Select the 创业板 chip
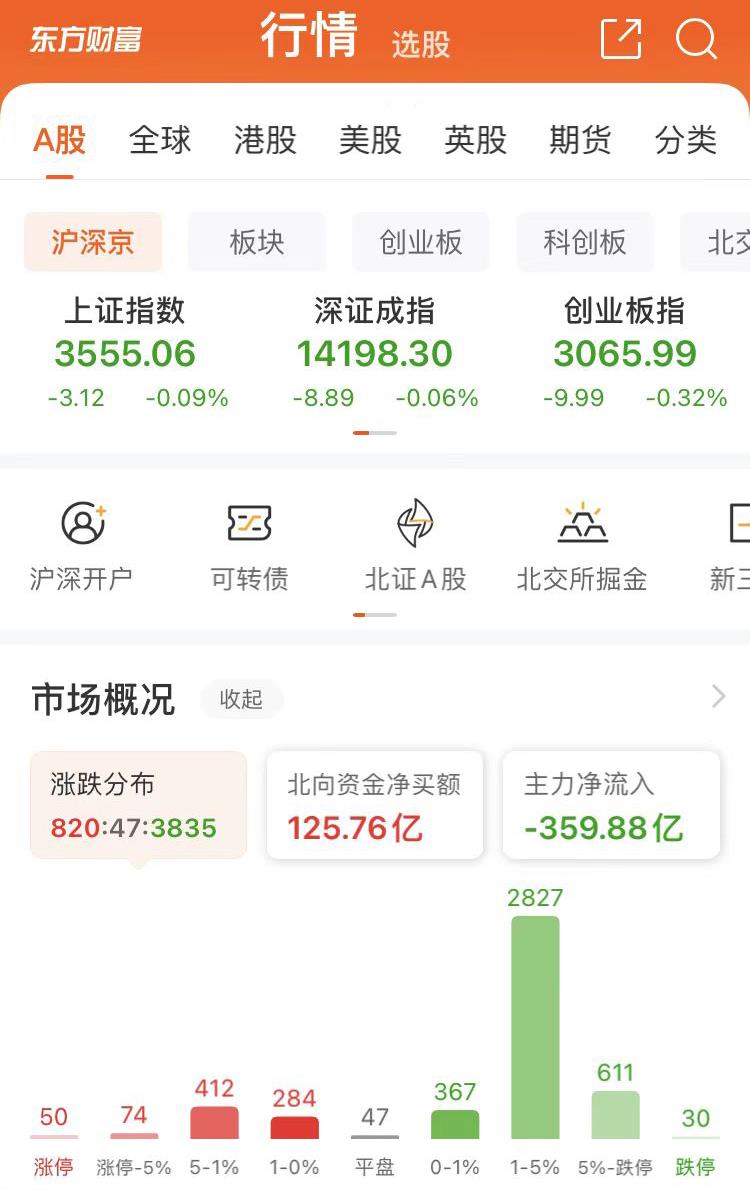The width and height of the screenshot is (750, 1191). click(421, 242)
